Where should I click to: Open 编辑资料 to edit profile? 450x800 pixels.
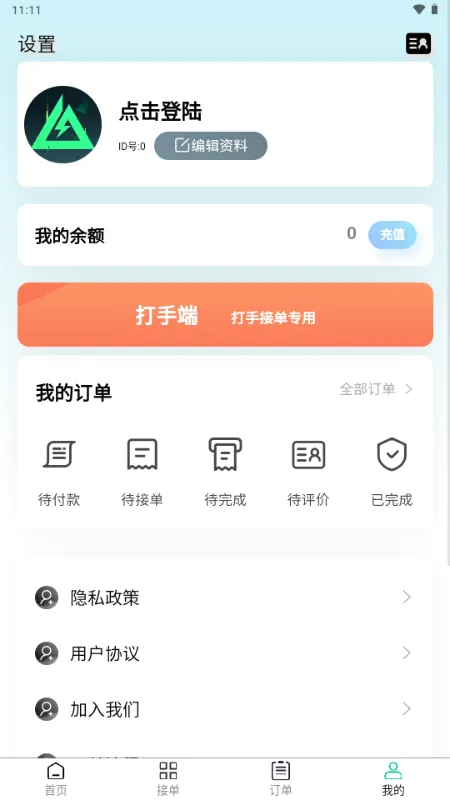[x=211, y=146]
